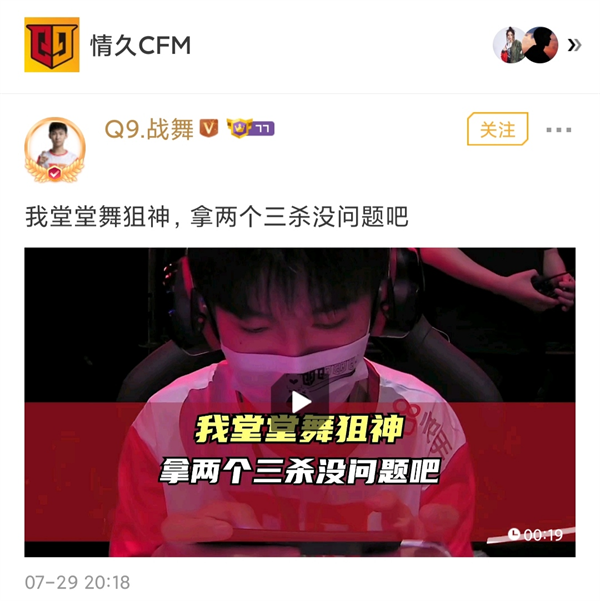Viewport: 600px width, 601px height.
Task: Play the 我堂堂舞狙神 video
Action: pyautogui.click(x=300, y=402)
